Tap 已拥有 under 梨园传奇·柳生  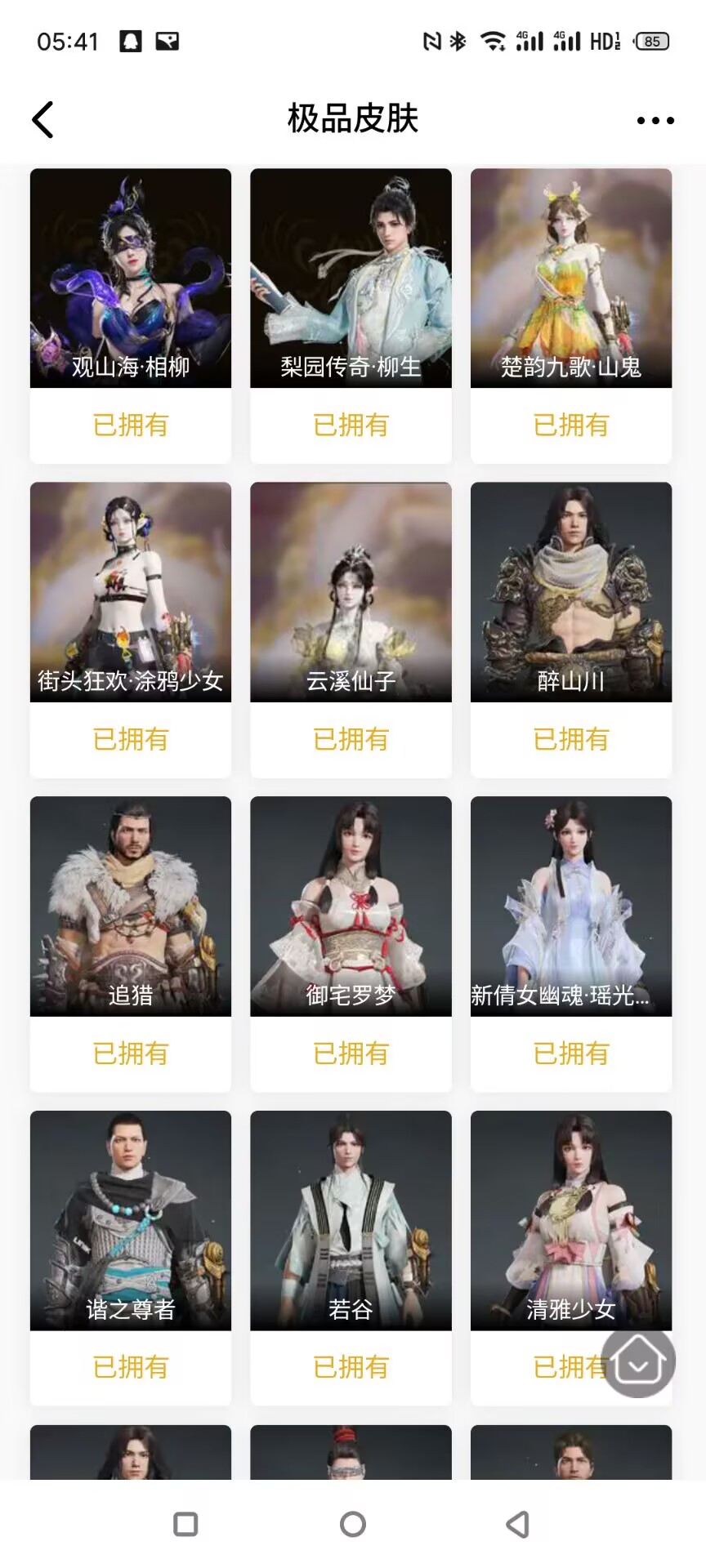coord(351,425)
